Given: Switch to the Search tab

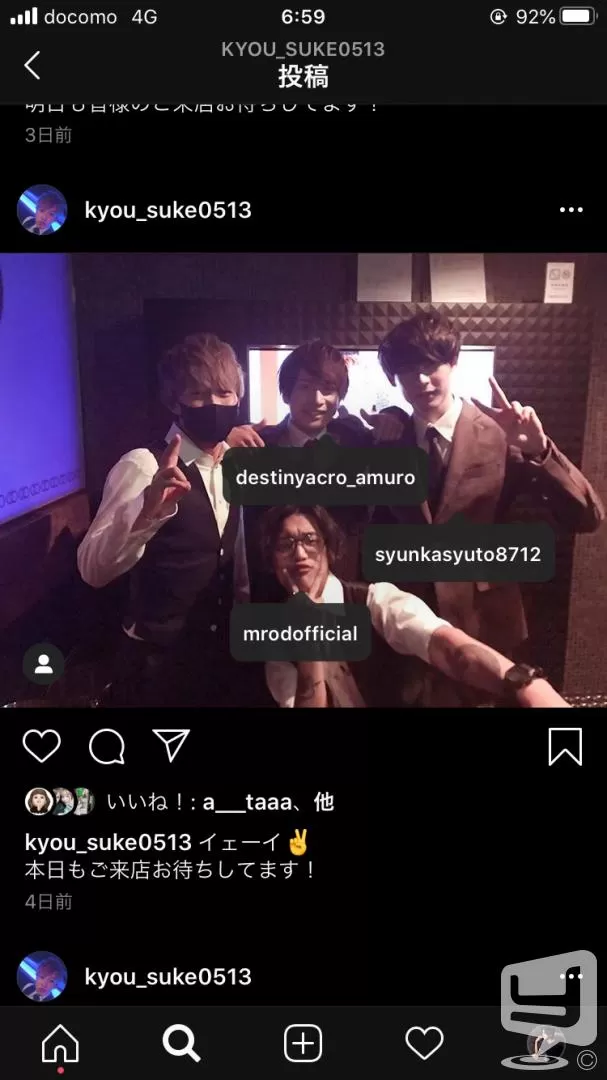Looking at the screenshot, I should (181, 1043).
